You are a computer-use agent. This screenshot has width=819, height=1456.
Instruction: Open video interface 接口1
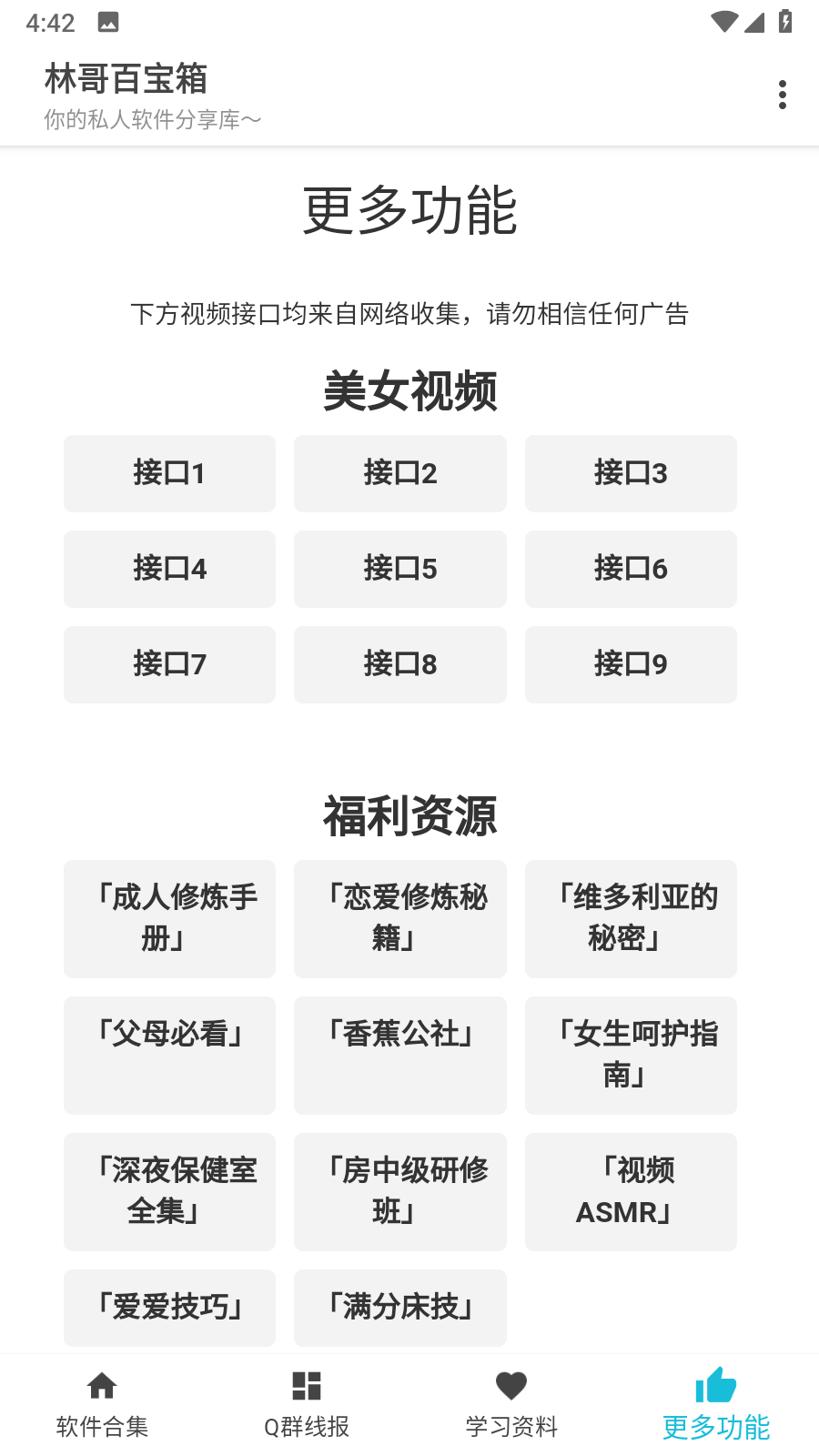(168, 473)
